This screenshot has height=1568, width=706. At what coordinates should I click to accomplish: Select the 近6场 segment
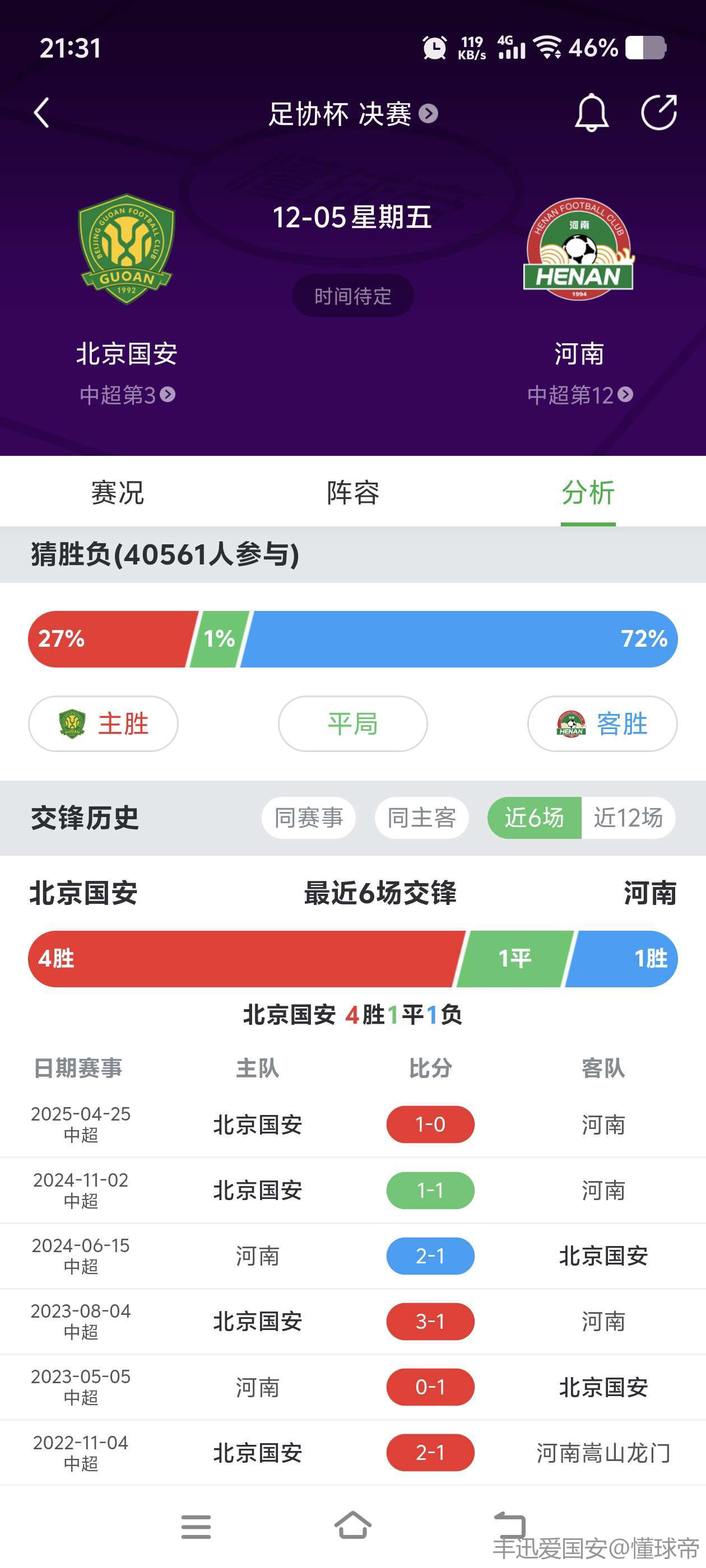[x=534, y=818]
